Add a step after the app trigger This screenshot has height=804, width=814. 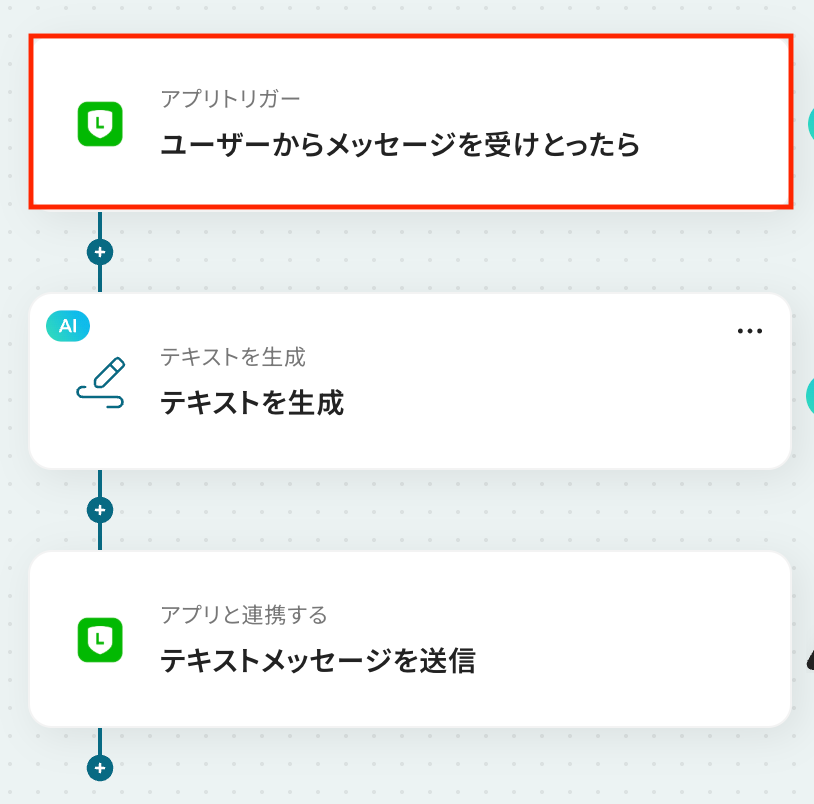99,251
